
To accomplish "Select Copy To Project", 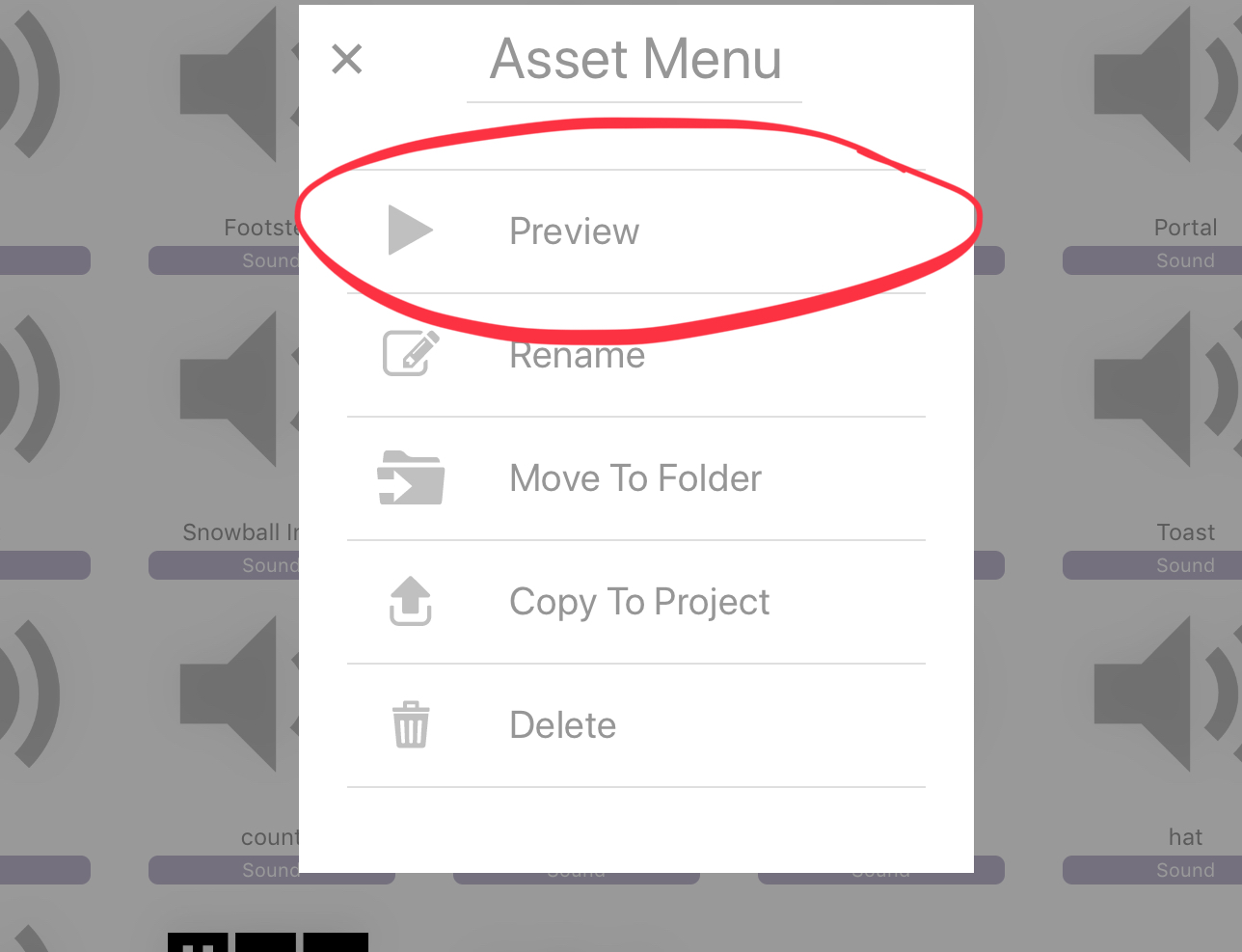I will (638, 602).
